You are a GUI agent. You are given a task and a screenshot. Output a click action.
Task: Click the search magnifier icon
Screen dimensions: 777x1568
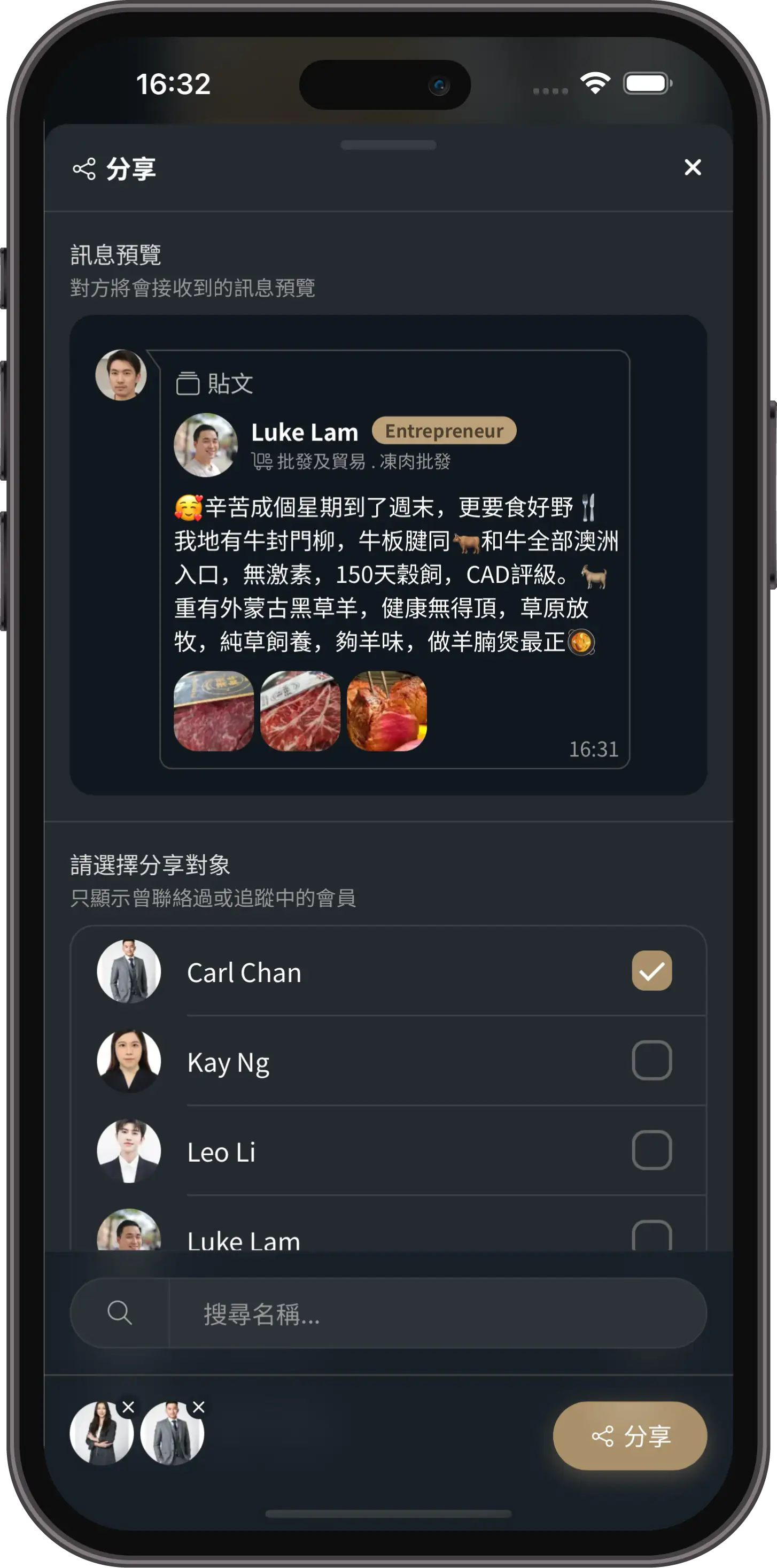120,1313
